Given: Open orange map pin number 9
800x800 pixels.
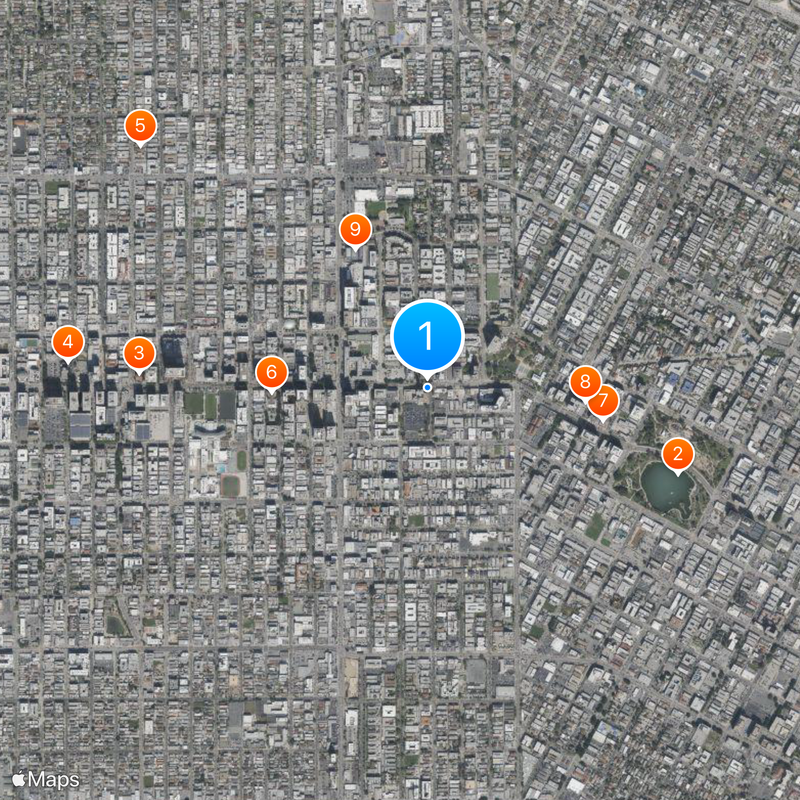Looking at the screenshot, I should [x=354, y=229].
